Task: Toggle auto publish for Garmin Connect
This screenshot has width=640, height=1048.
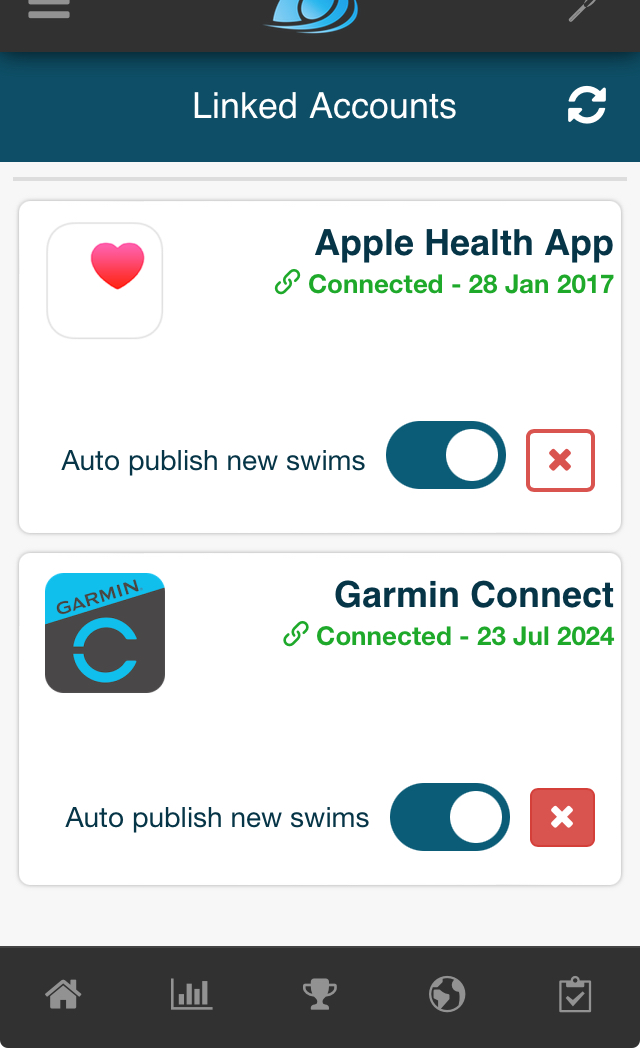Action: [450, 817]
